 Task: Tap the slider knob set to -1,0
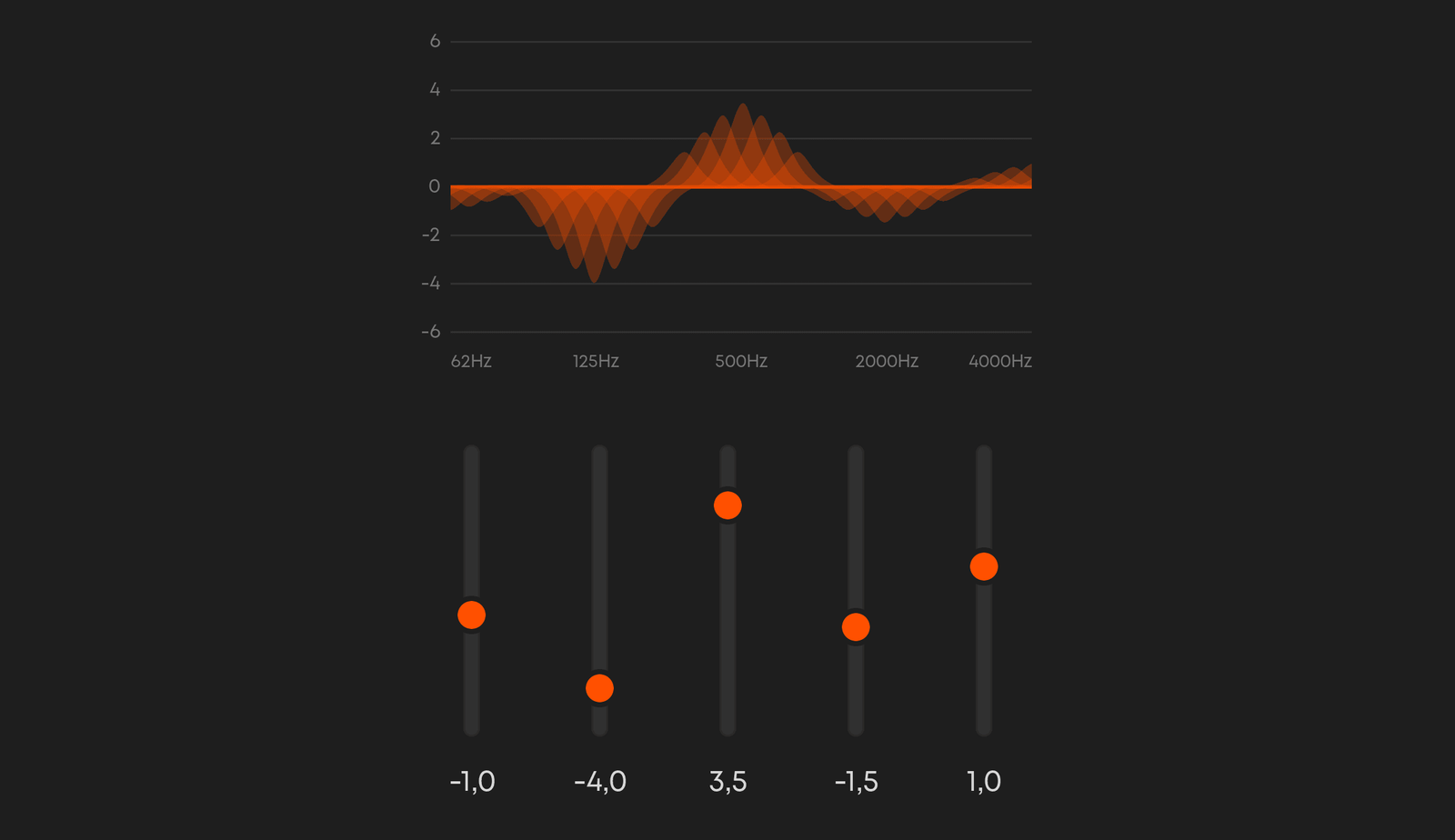pyautogui.click(x=471, y=615)
